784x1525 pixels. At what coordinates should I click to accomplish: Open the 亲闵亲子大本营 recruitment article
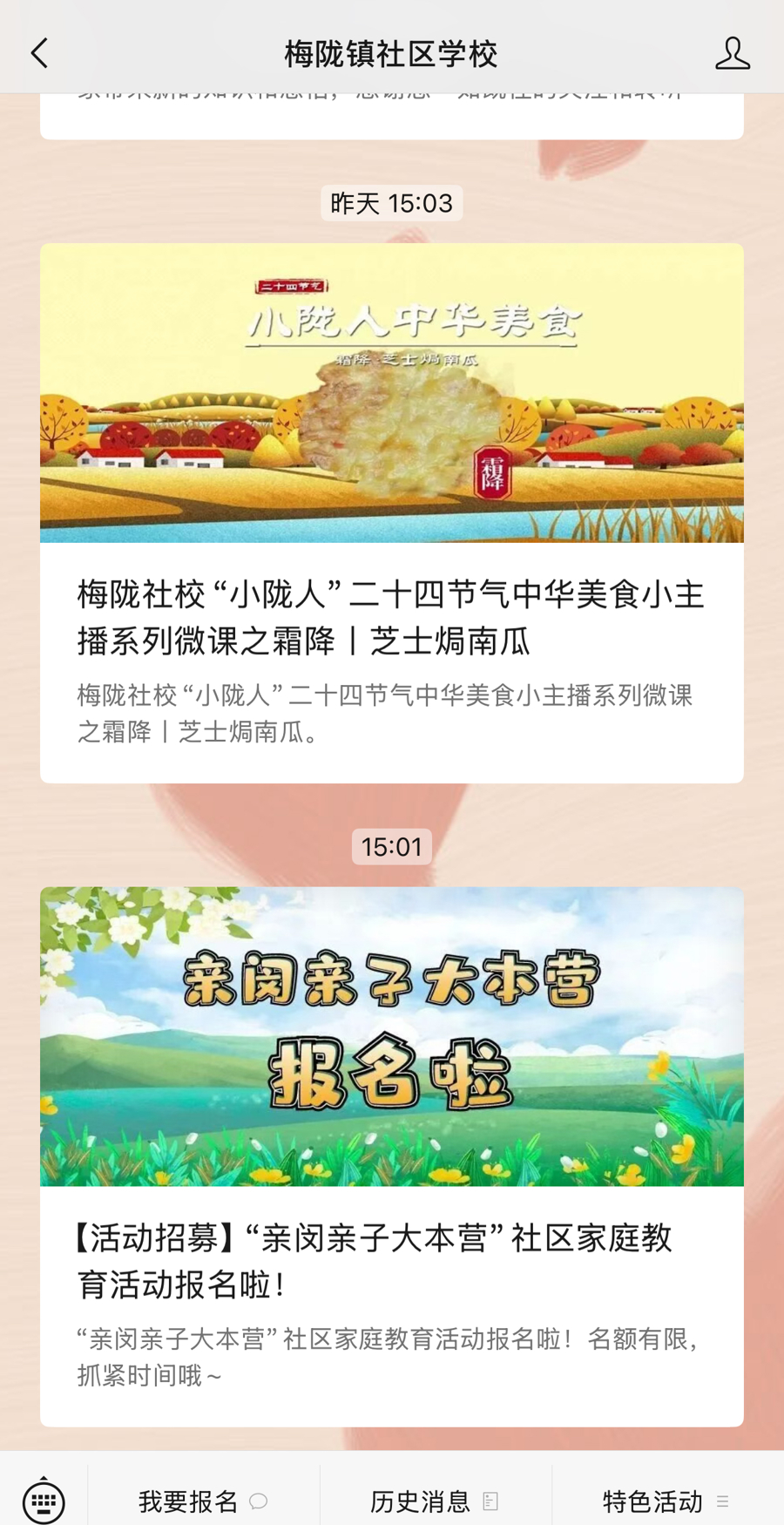[391, 1156]
